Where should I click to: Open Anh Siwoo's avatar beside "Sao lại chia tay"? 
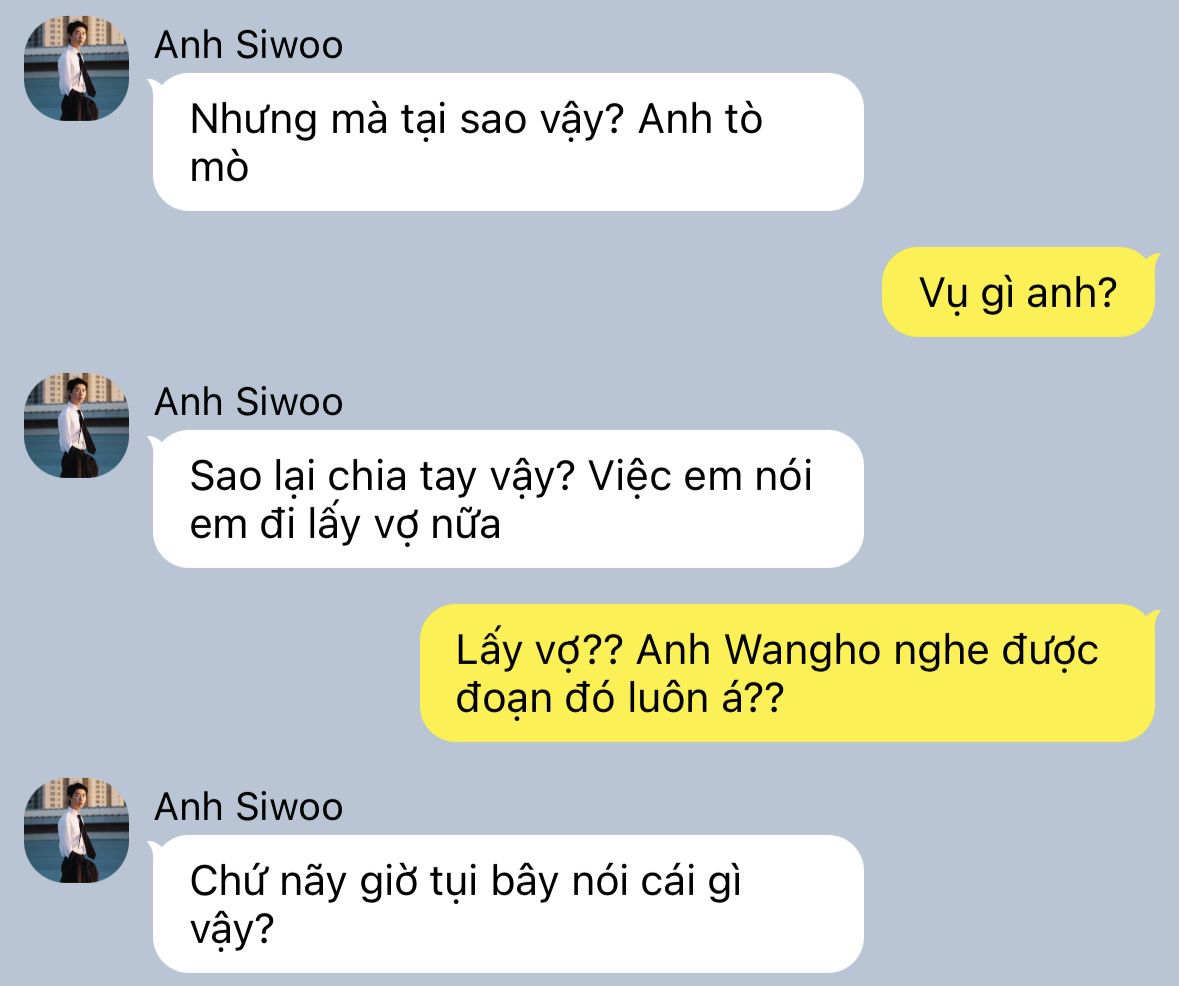tap(76, 426)
